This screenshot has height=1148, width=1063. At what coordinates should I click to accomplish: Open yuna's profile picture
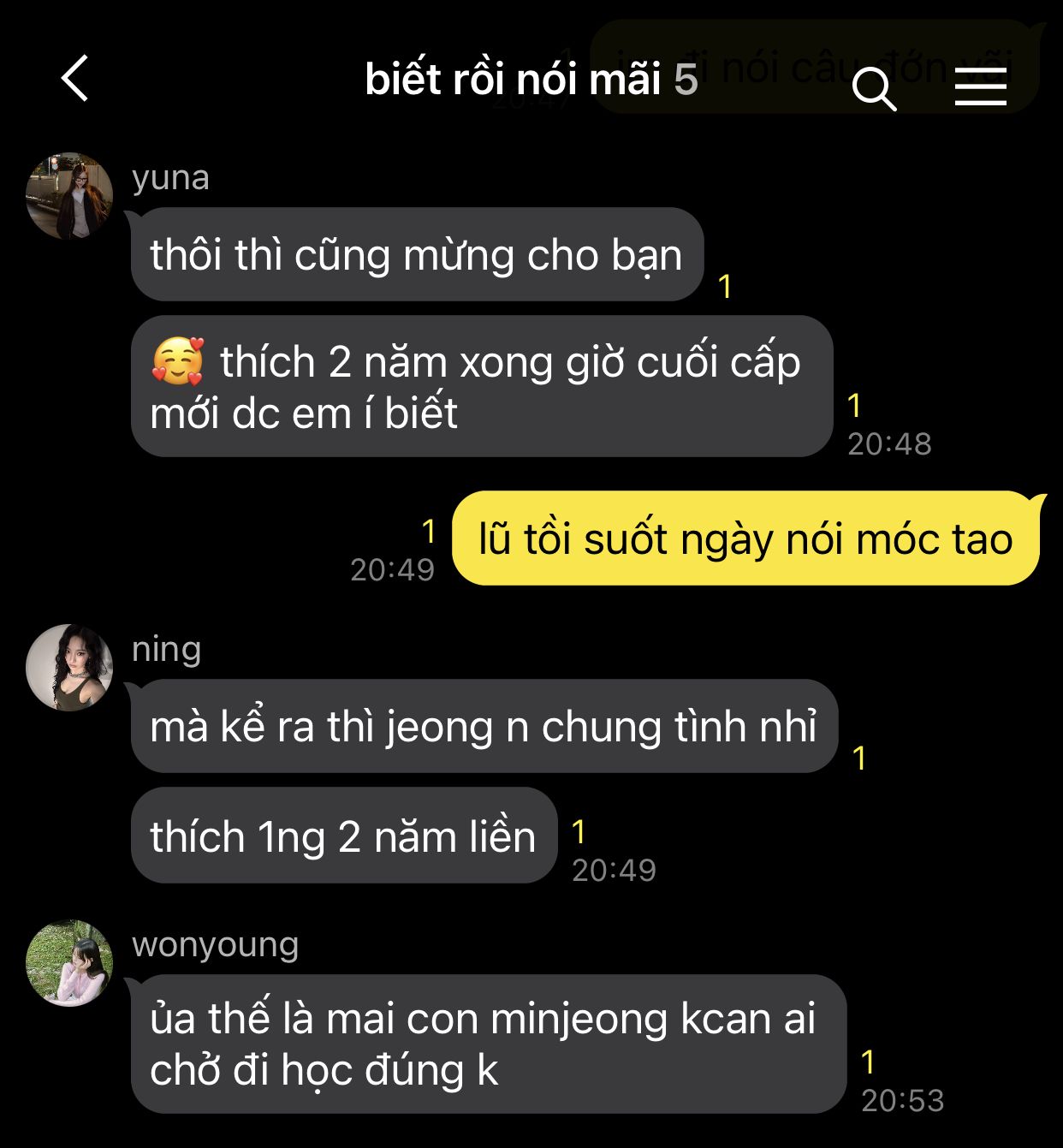pos(69,196)
